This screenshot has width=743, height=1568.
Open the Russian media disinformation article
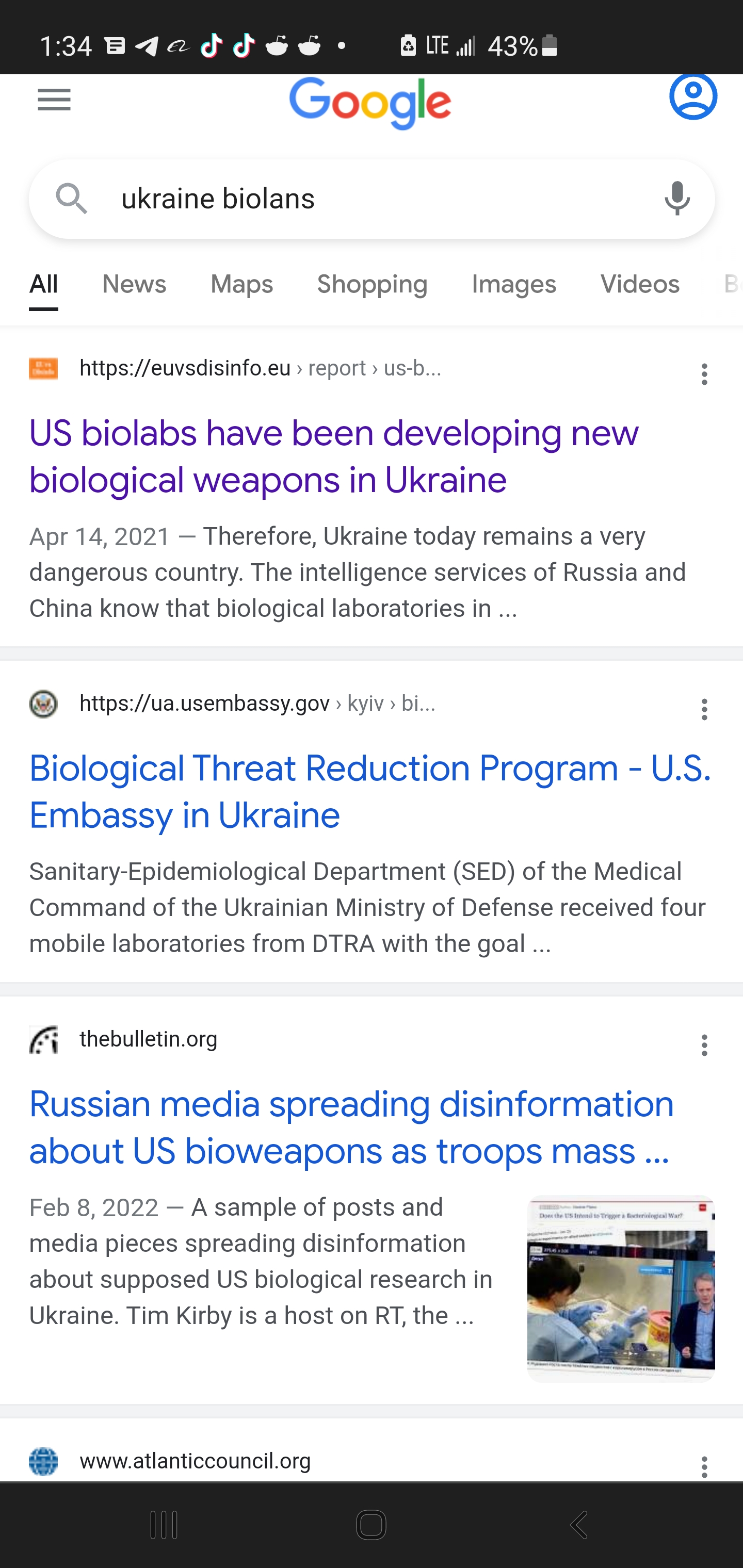[351, 1126]
